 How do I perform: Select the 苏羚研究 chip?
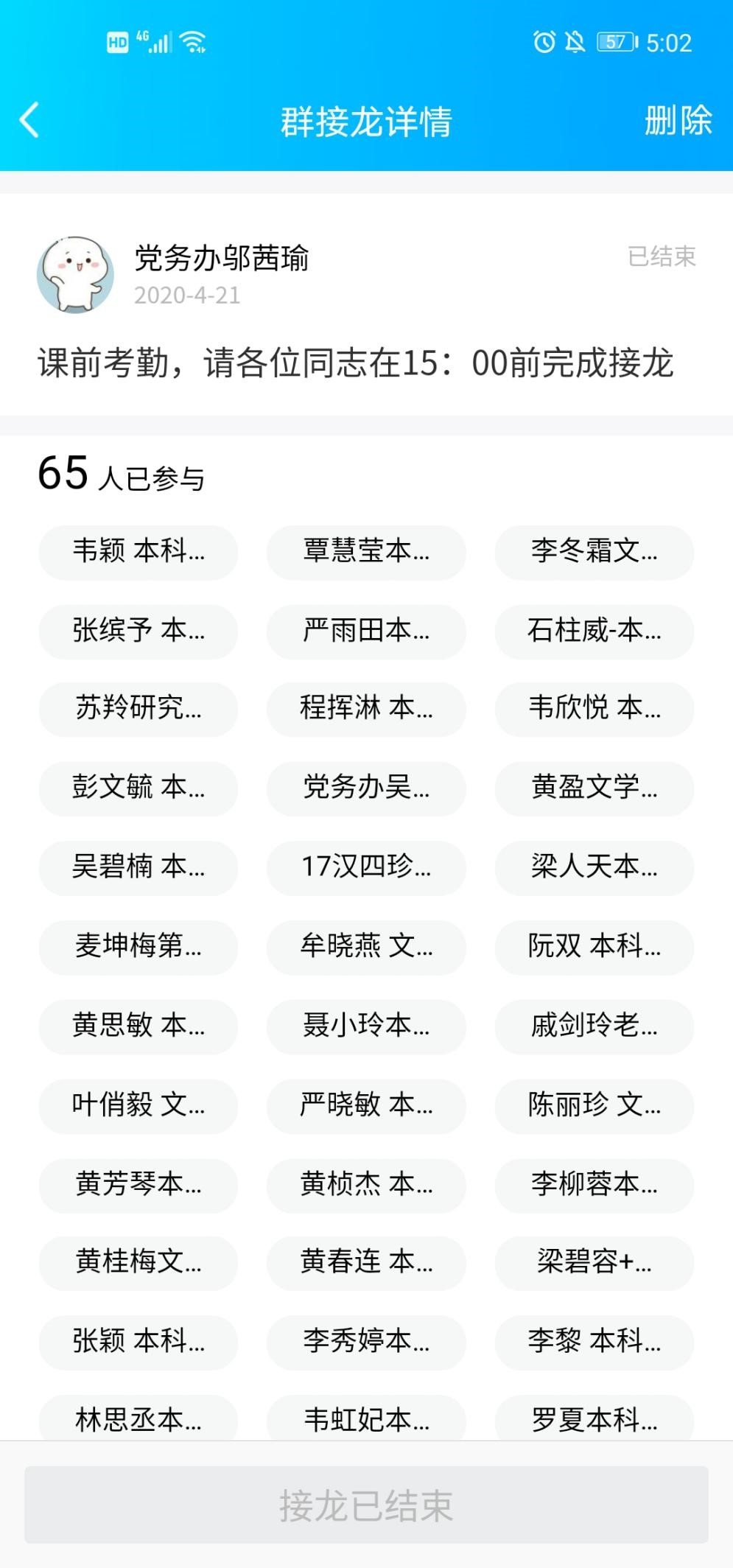138,709
